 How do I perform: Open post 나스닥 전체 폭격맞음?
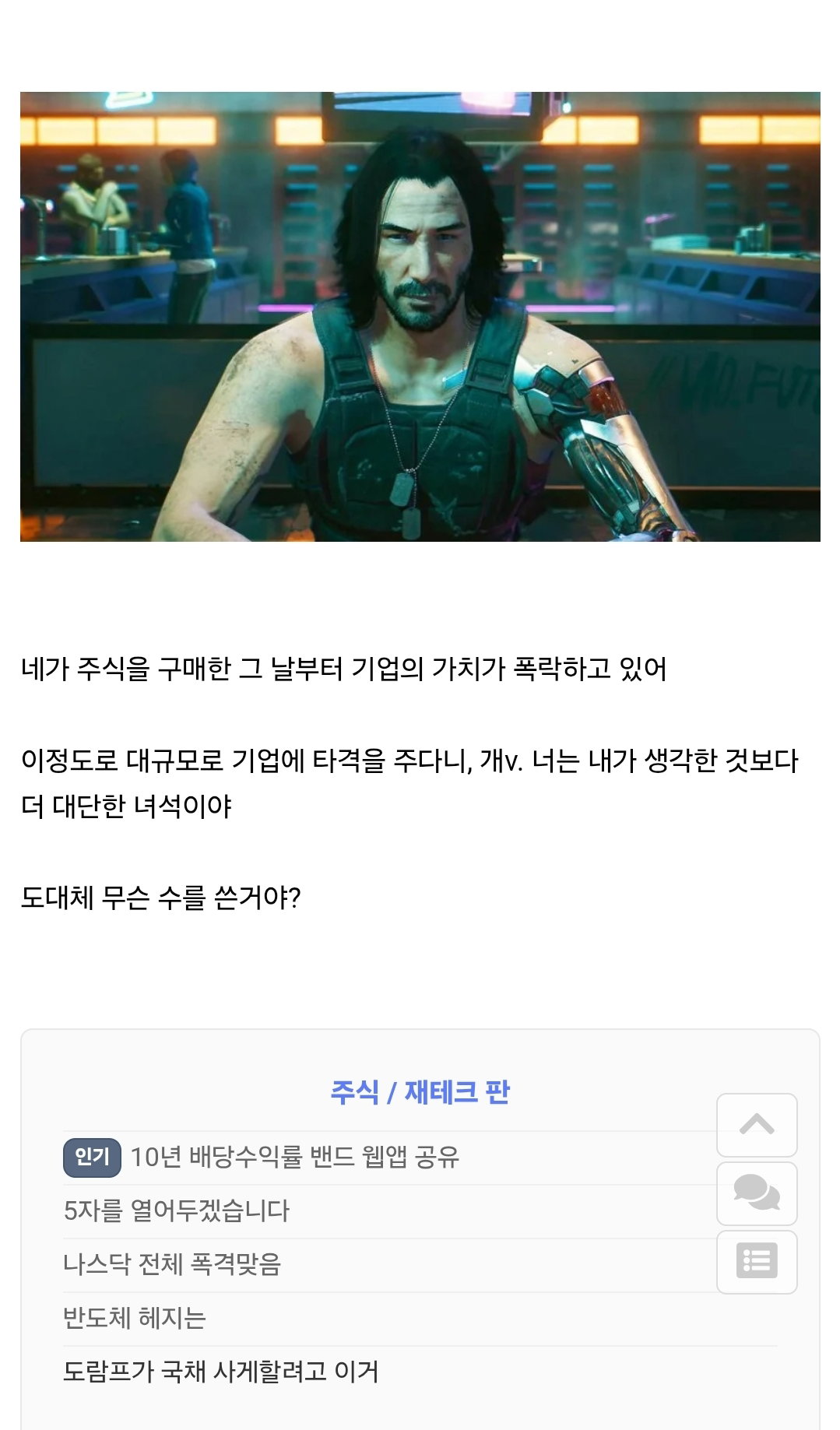pos(172,1264)
